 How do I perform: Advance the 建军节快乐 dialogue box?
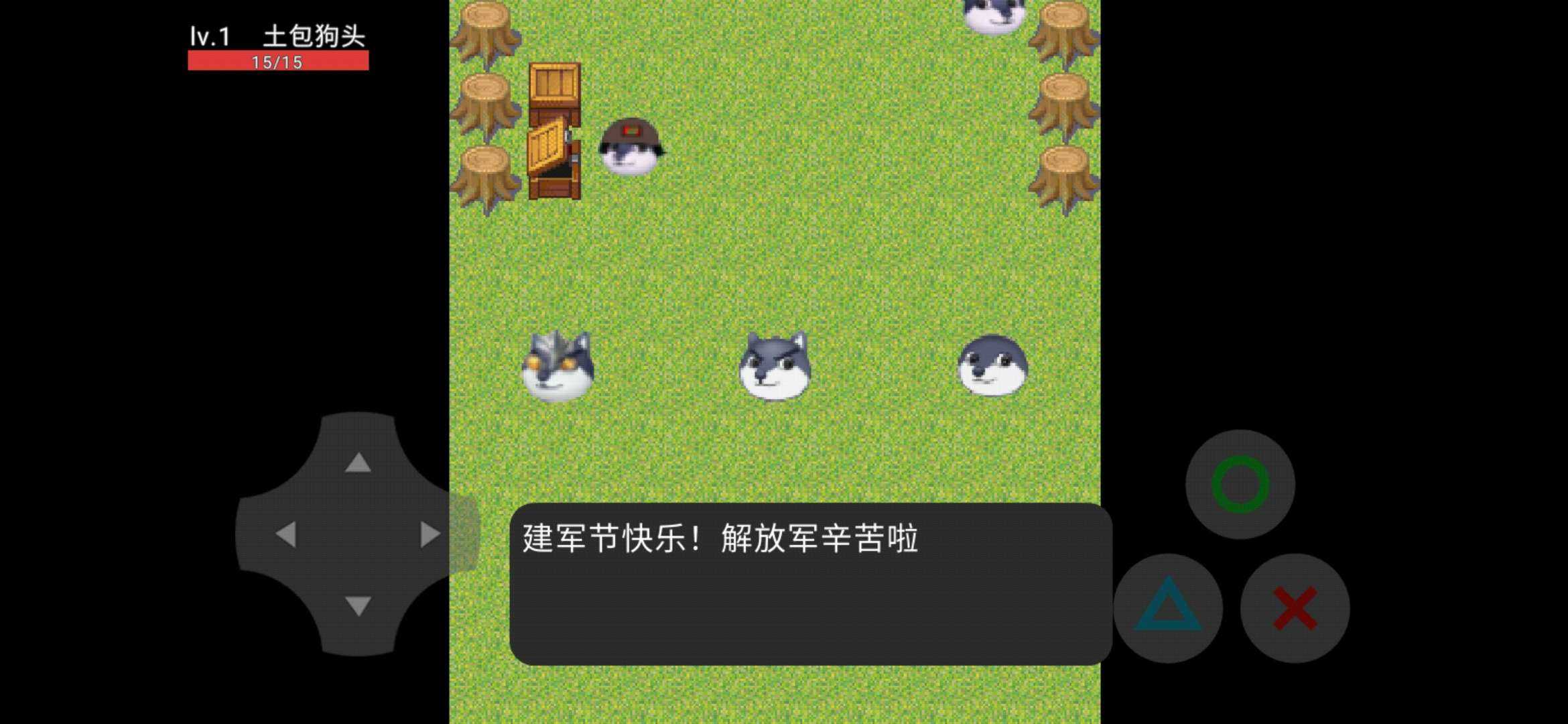tap(811, 584)
